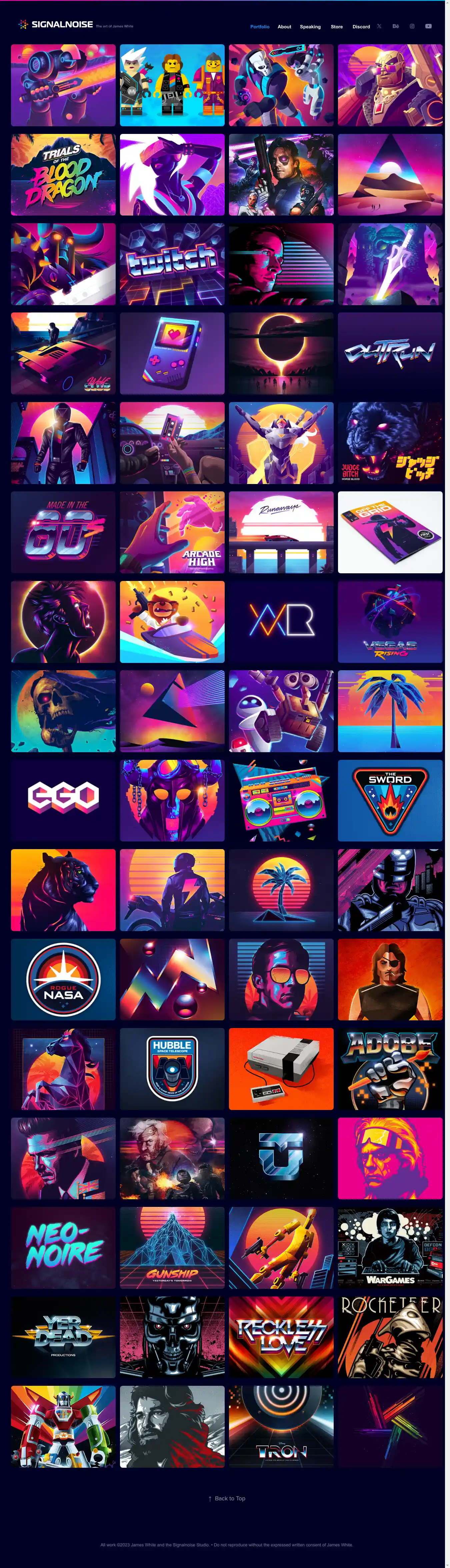450x1568 pixels.
Task: Open the Arcade High artwork
Action: [172, 533]
